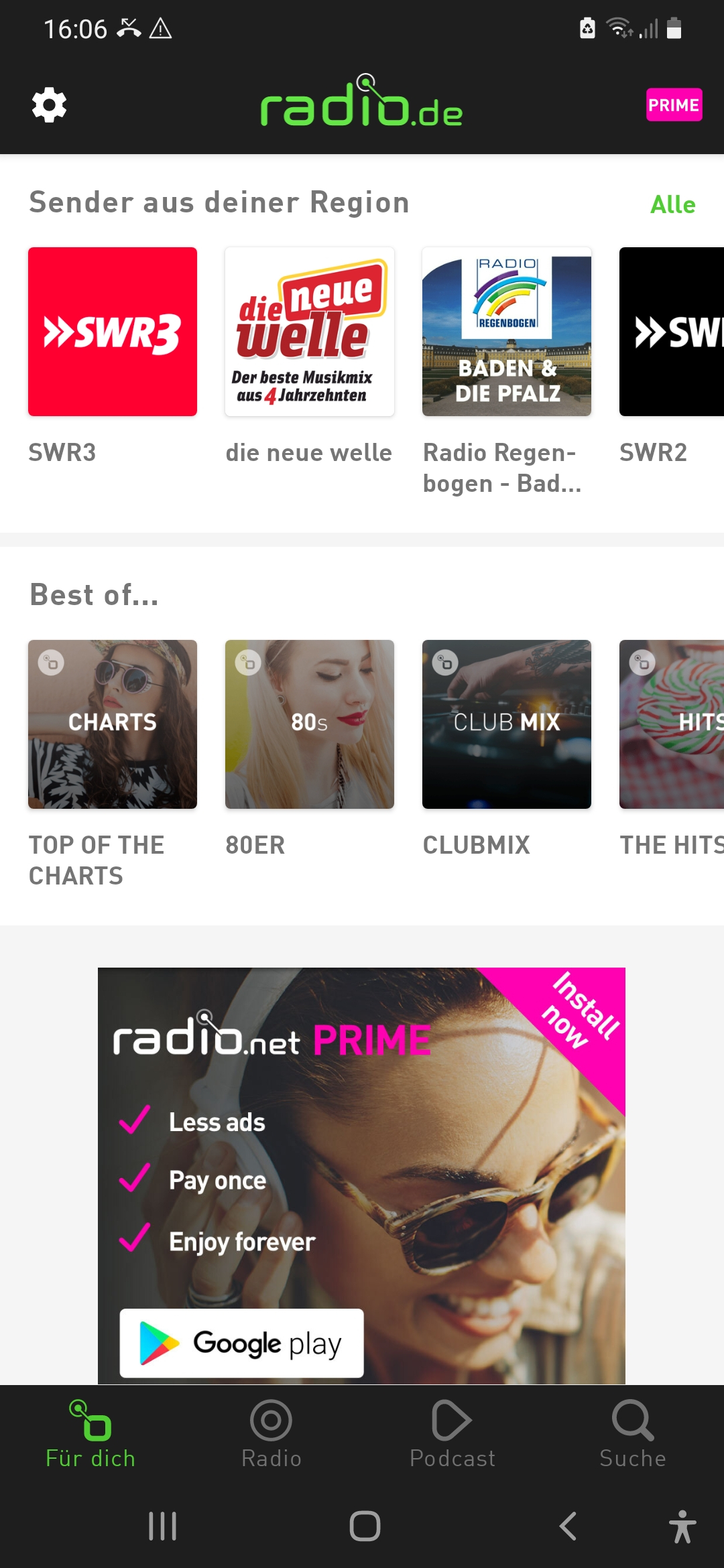Open the Suche search tab

(632, 1434)
